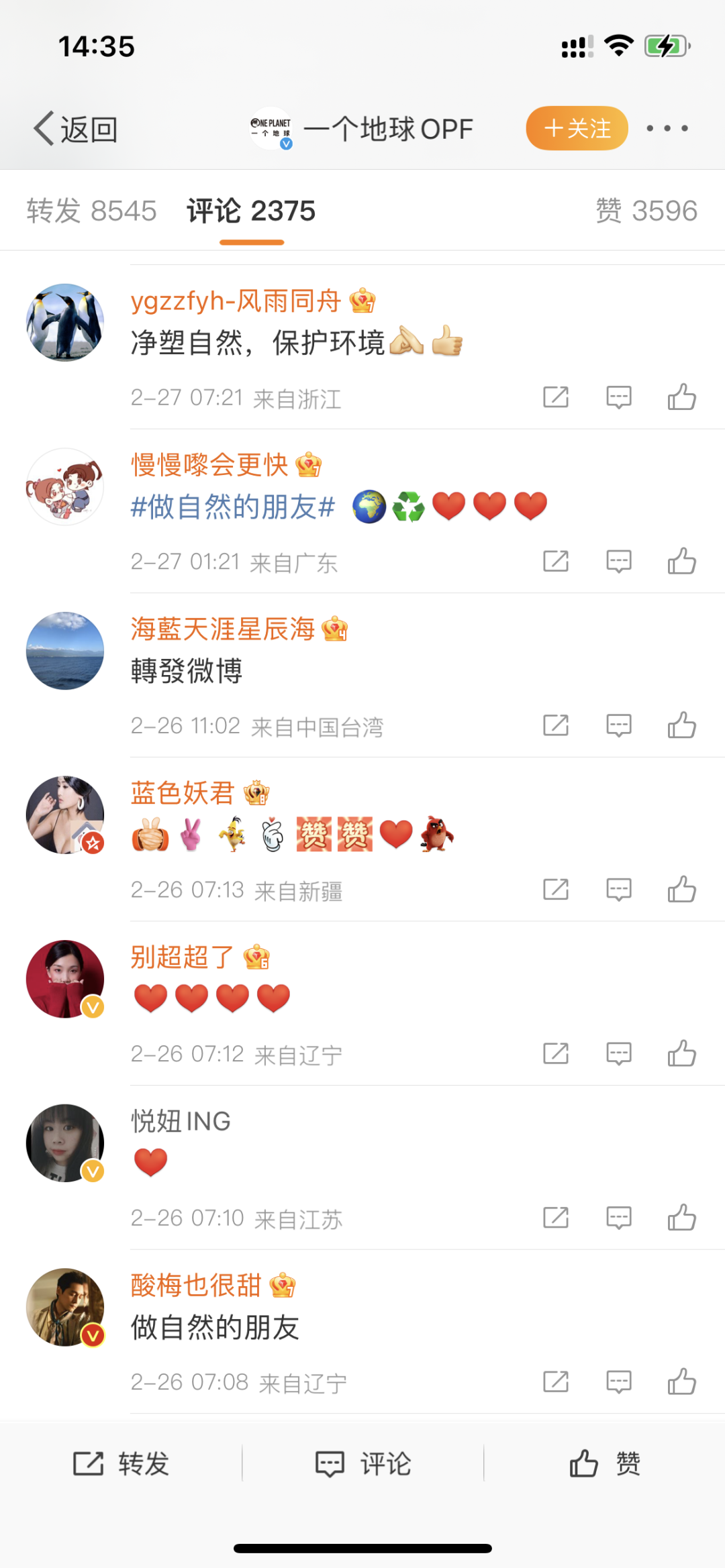View ygzzfyh-风雨同舟's penguin avatar profile

coord(65,323)
